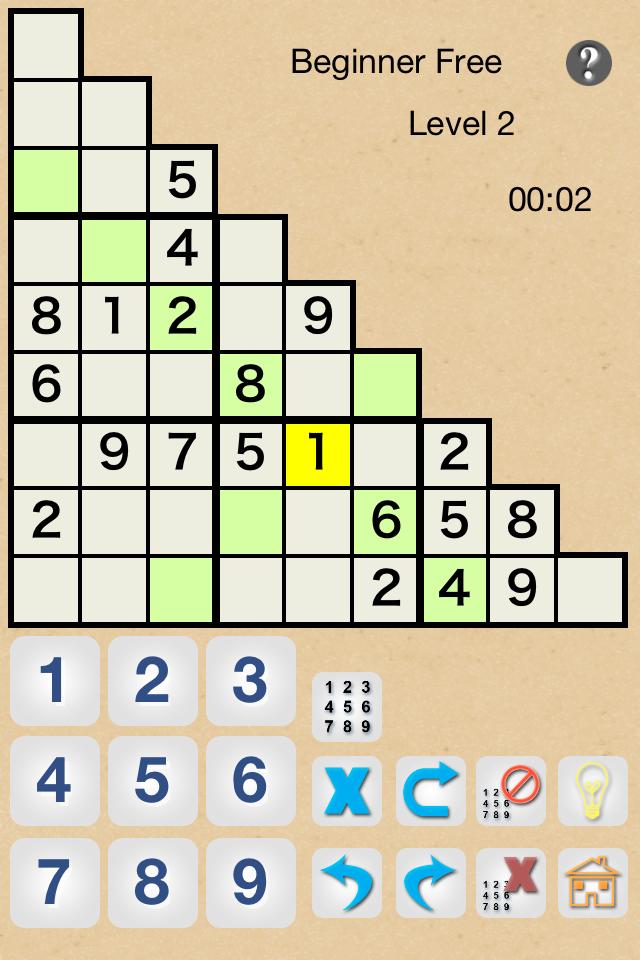
Task: Enter digit 8 from the keypad
Action: pos(152,881)
